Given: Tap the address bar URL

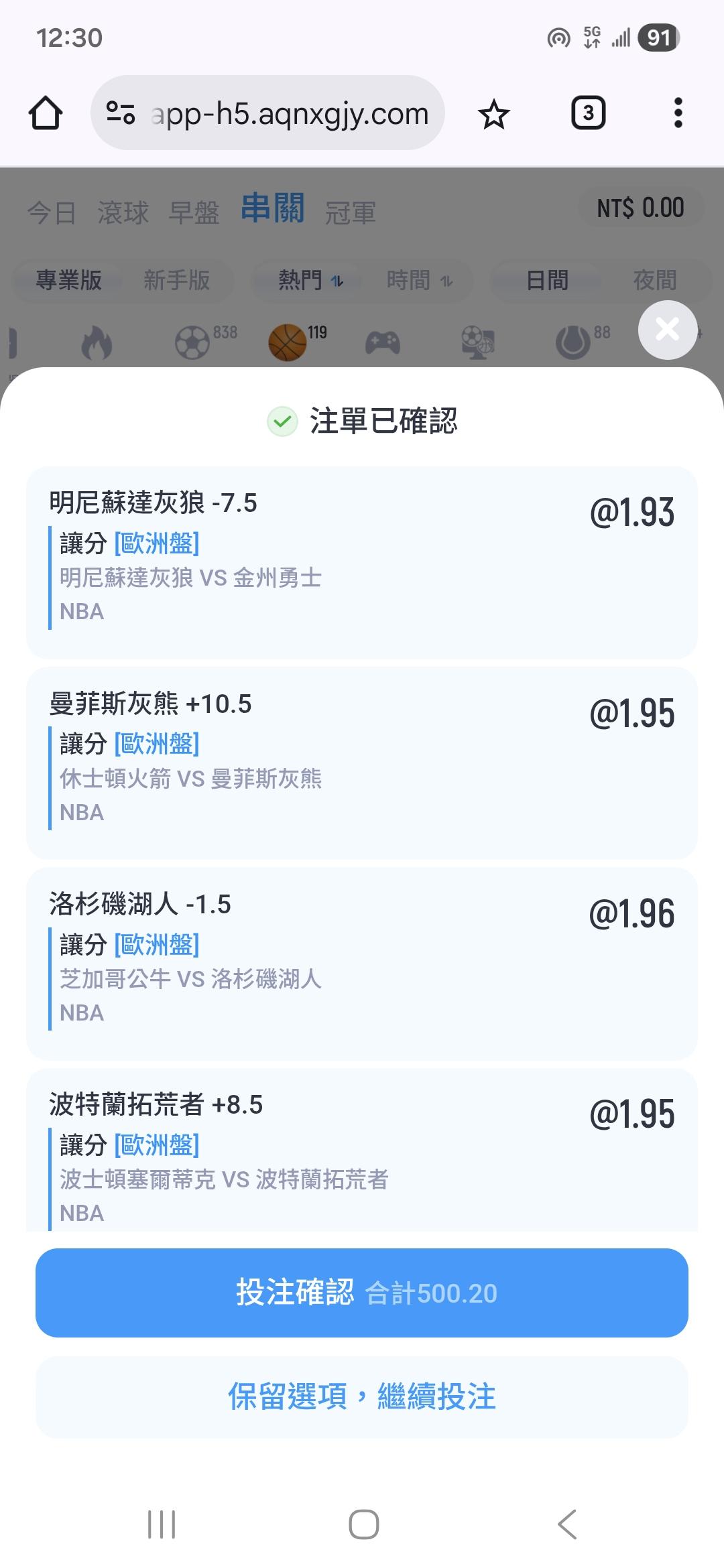Looking at the screenshot, I should [290, 114].
